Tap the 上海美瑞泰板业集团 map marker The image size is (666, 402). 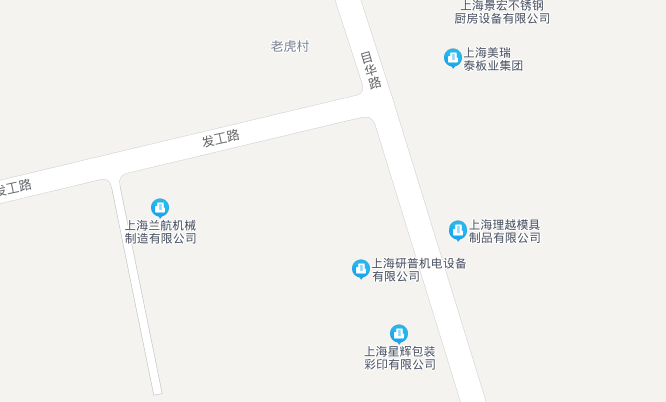pos(453,58)
